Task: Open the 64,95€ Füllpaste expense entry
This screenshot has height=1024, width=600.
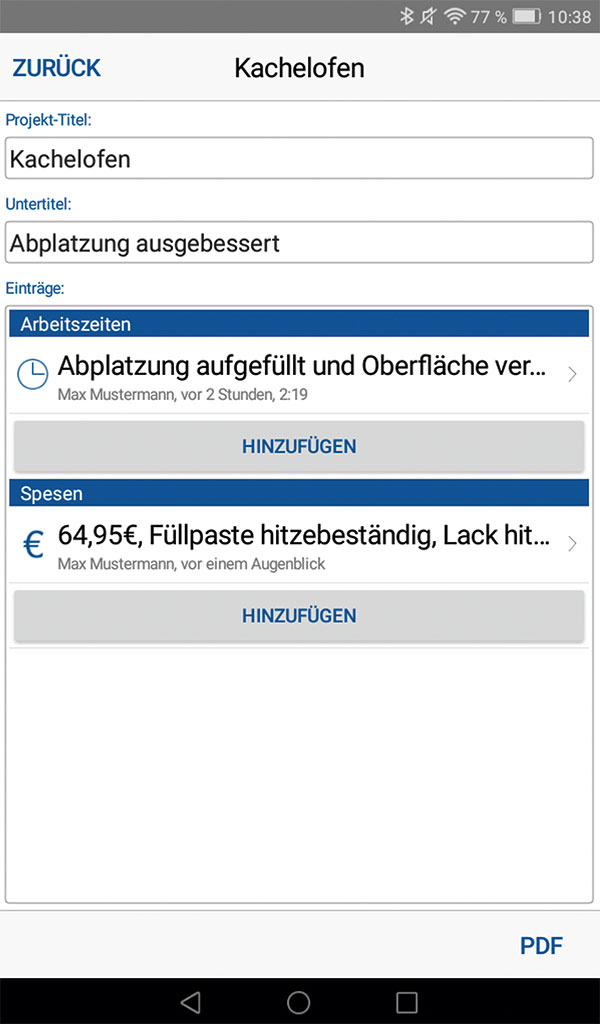Action: point(299,546)
